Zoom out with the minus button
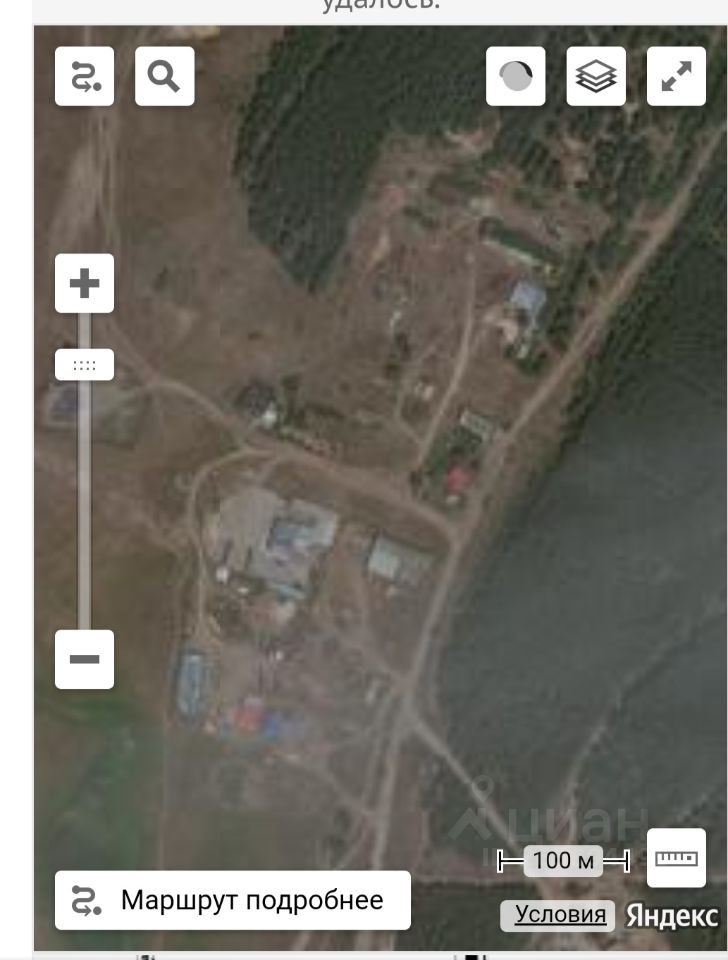 (x=84, y=660)
